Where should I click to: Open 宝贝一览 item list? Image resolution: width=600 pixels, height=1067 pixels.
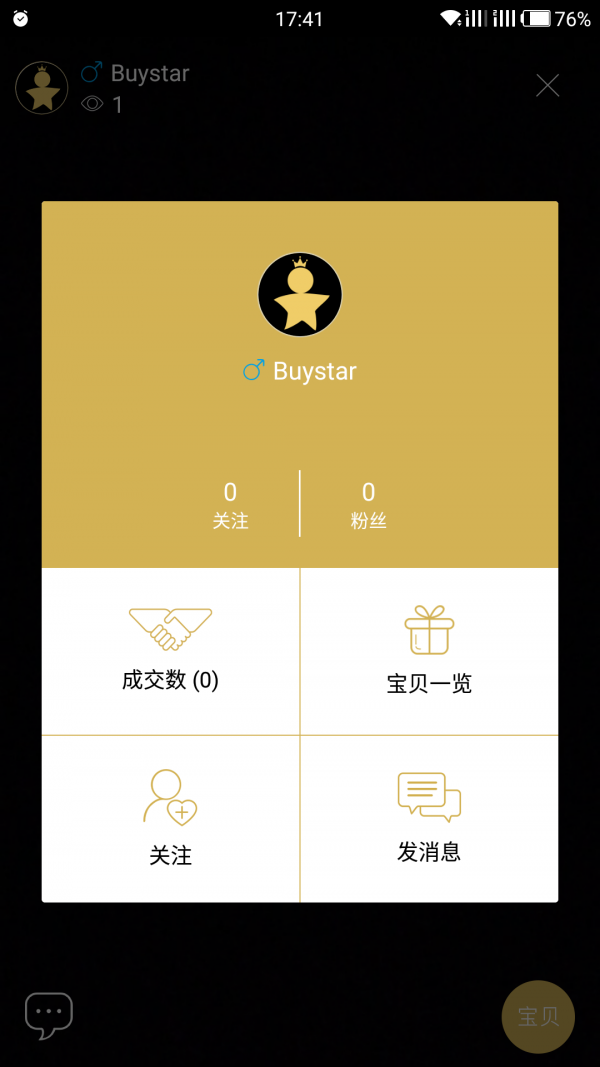click(429, 650)
